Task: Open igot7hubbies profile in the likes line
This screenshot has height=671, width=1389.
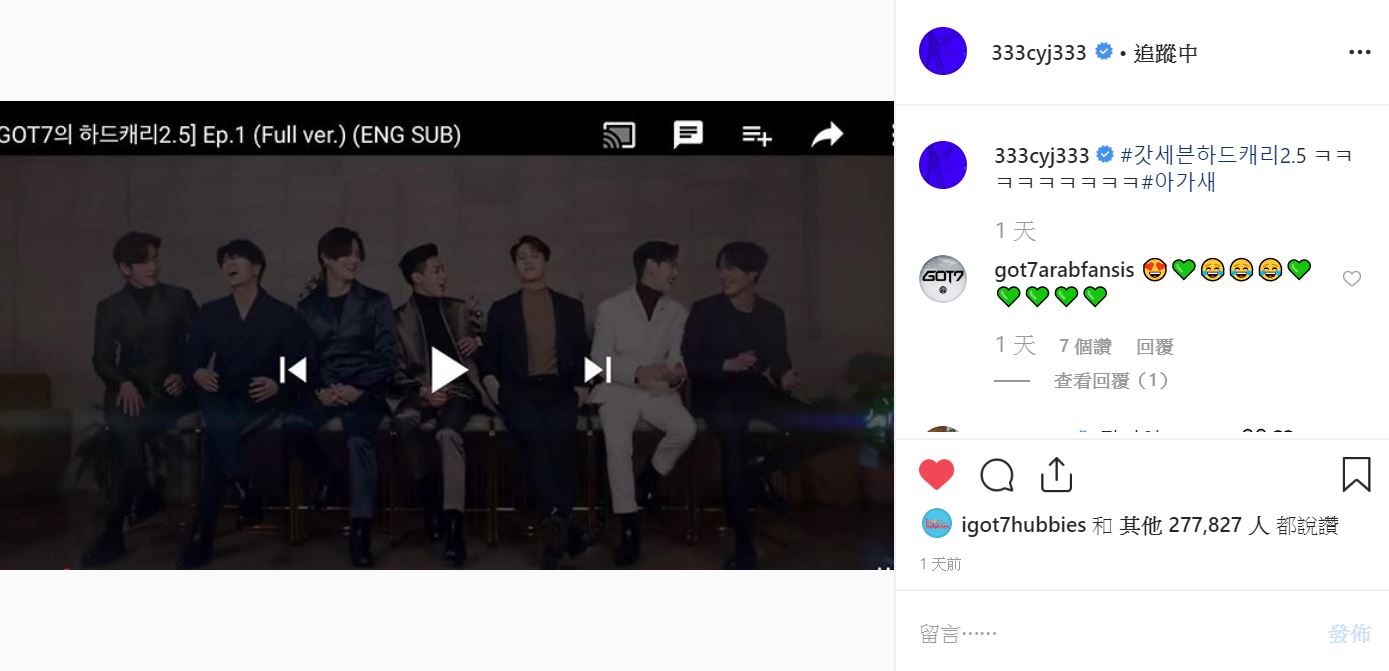Action: pos(1022,525)
